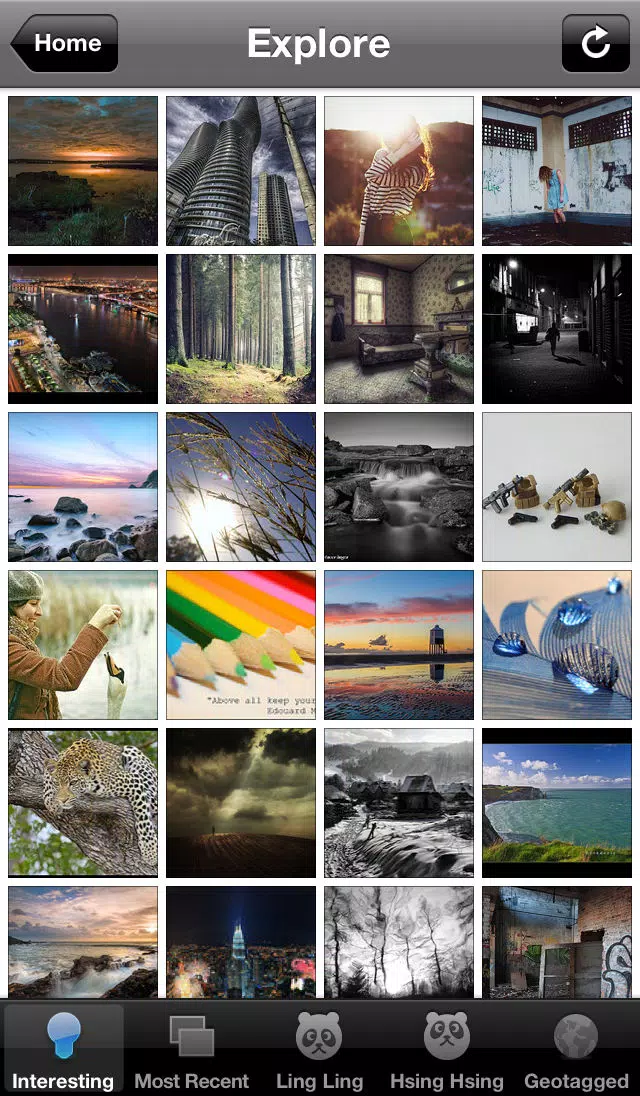This screenshot has width=640, height=1096.
Task: Open the leopard on tree photo
Action: point(83,803)
